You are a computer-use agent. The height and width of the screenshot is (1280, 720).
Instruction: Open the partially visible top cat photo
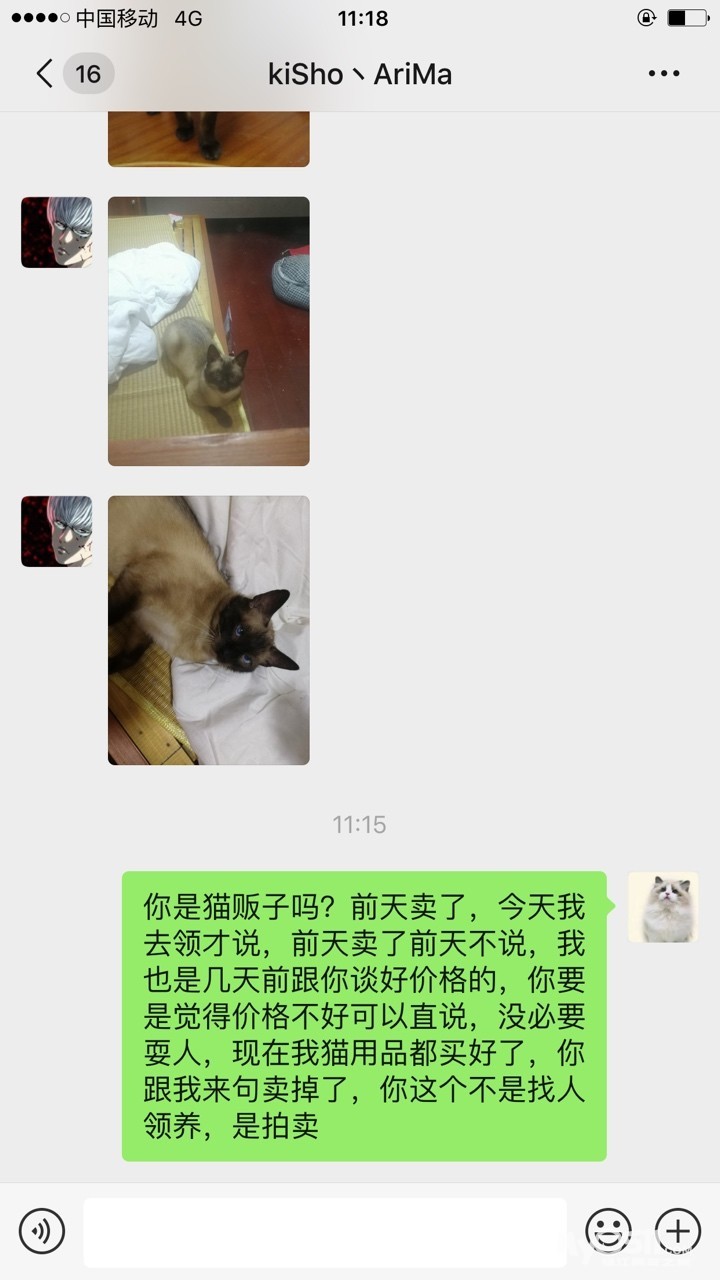(209, 139)
